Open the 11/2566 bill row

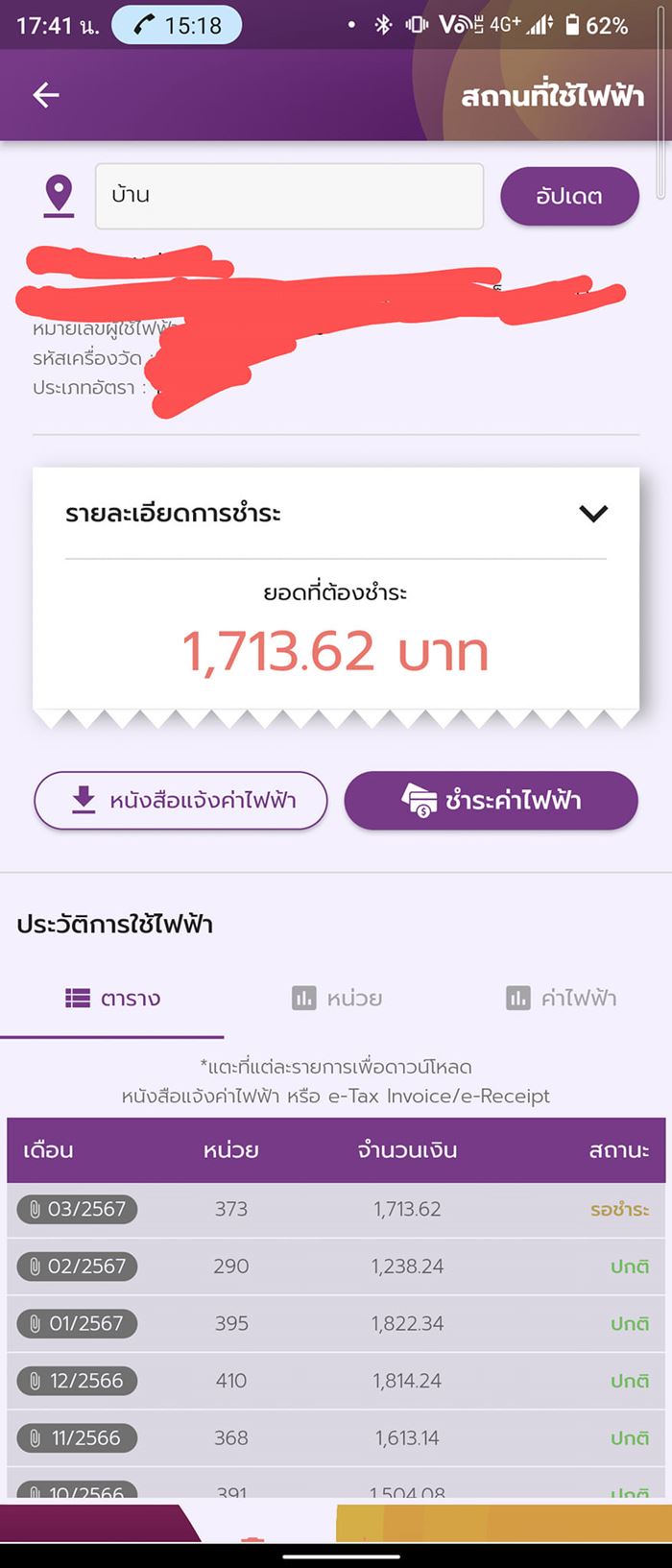pos(78,1437)
